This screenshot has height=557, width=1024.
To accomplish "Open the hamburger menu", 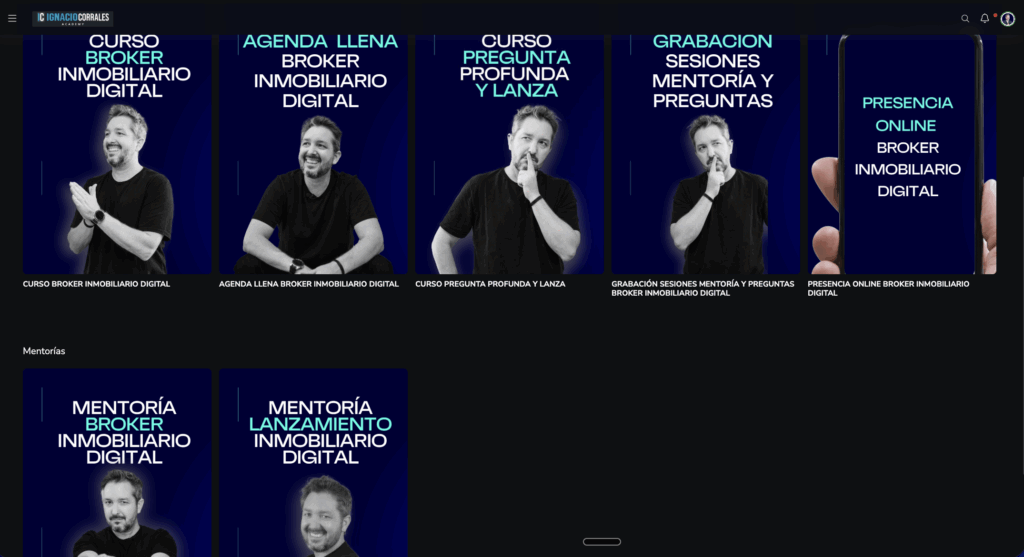I will pos(12,18).
